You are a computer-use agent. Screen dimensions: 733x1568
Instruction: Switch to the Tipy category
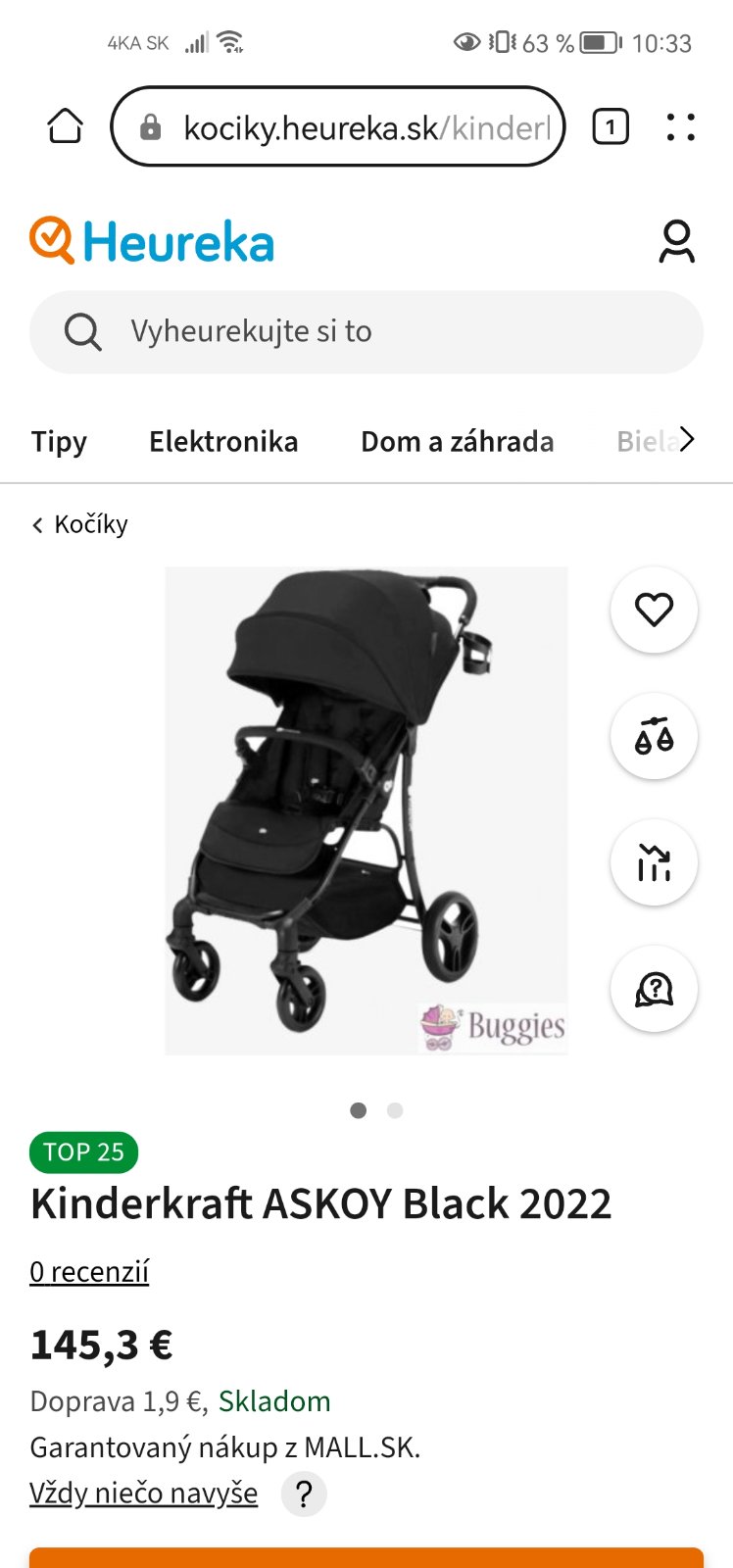[x=59, y=442]
